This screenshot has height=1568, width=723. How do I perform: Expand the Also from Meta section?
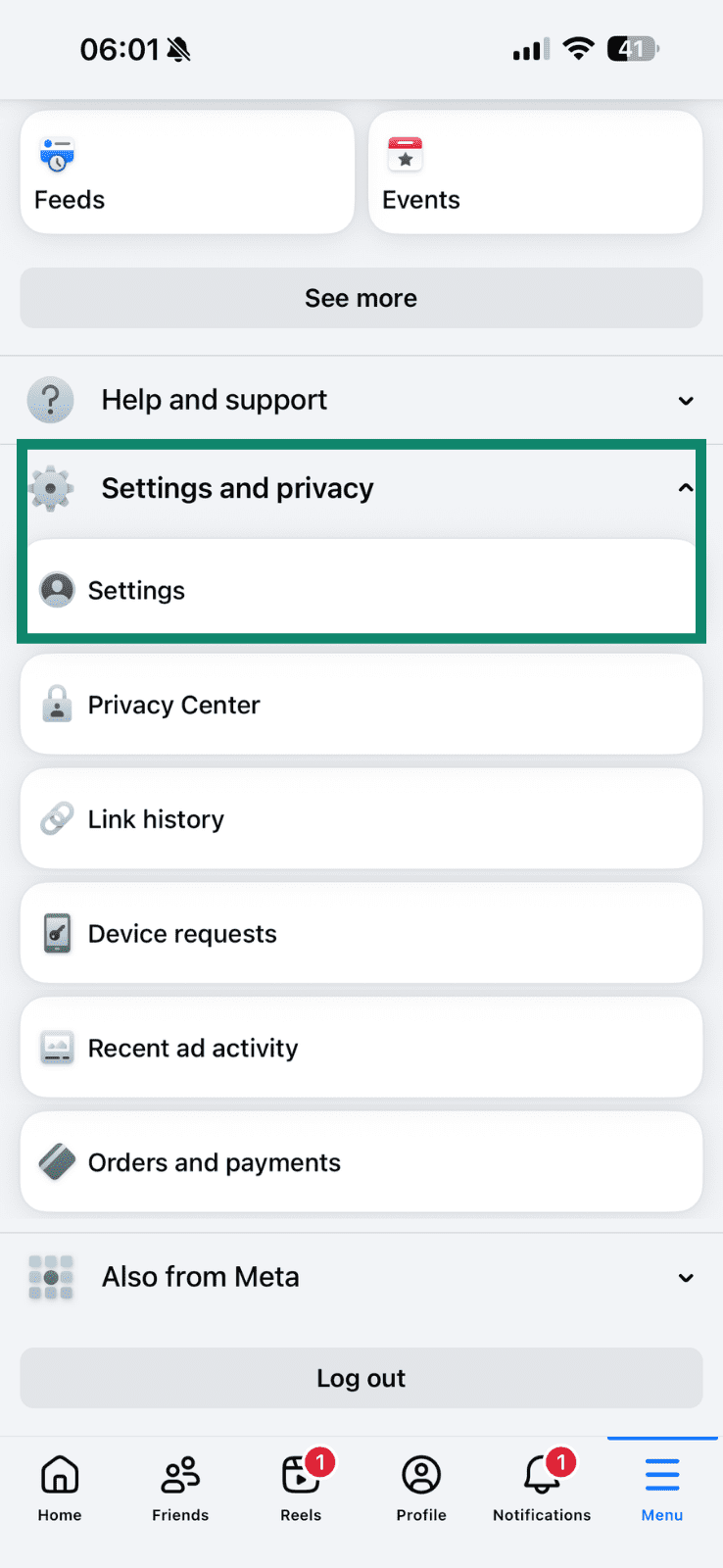click(x=361, y=1277)
